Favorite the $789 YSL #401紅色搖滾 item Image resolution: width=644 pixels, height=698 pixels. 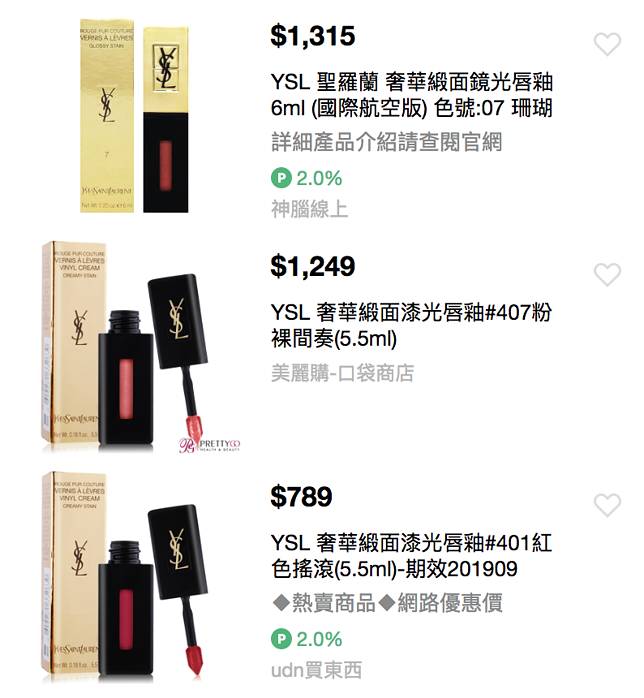click(x=607, y=505)
